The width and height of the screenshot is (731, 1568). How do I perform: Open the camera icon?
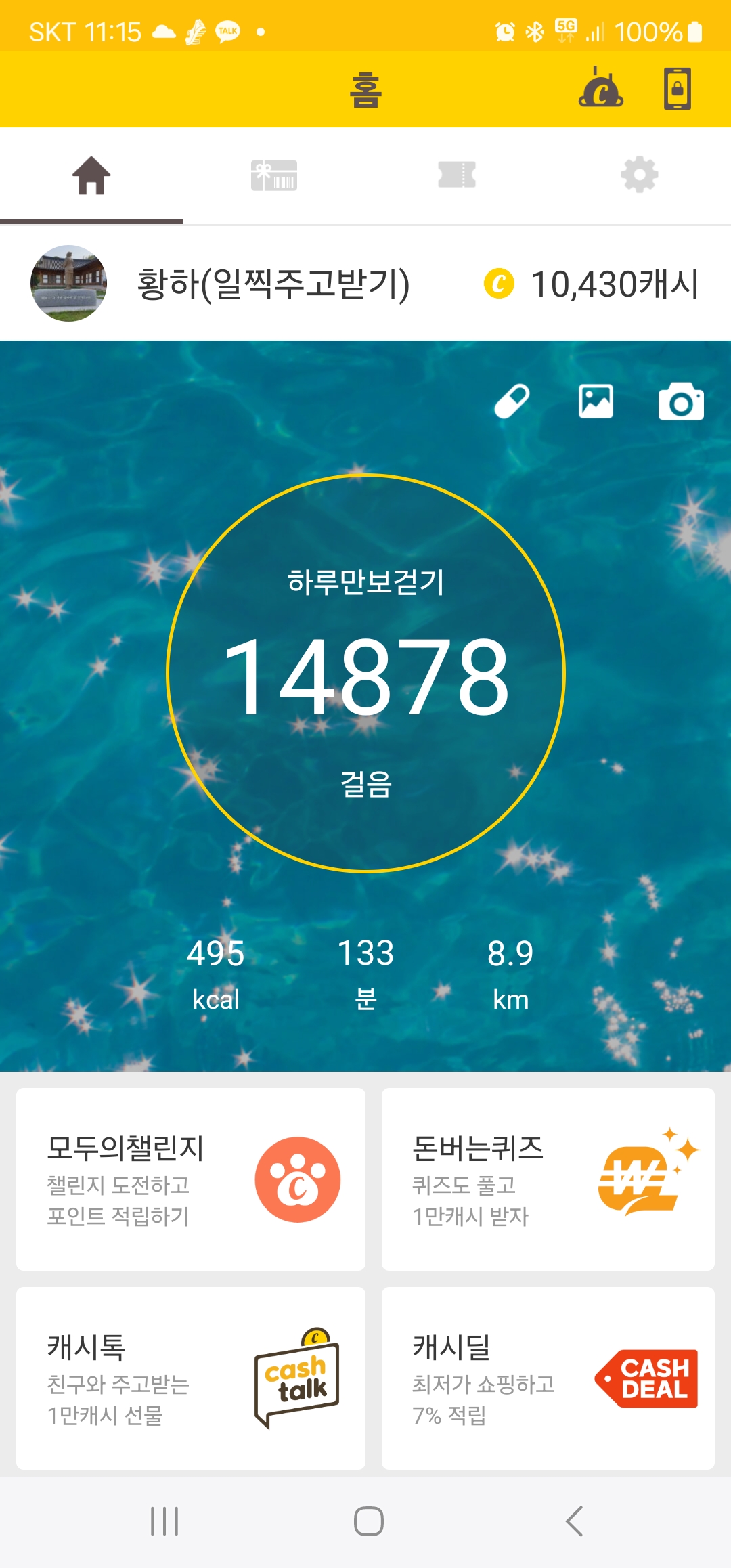tap(681, 401)
